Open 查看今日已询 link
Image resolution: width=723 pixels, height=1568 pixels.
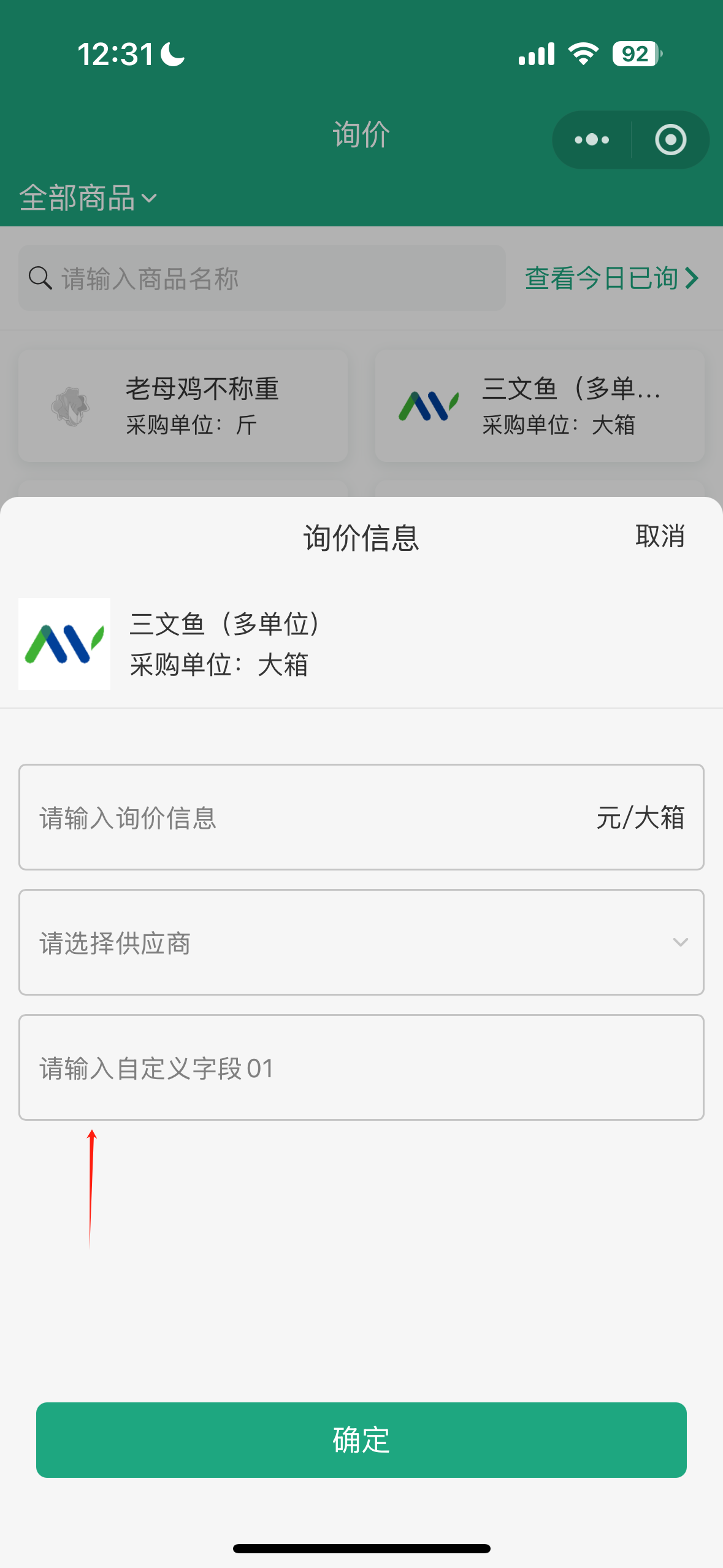[611, 278]
